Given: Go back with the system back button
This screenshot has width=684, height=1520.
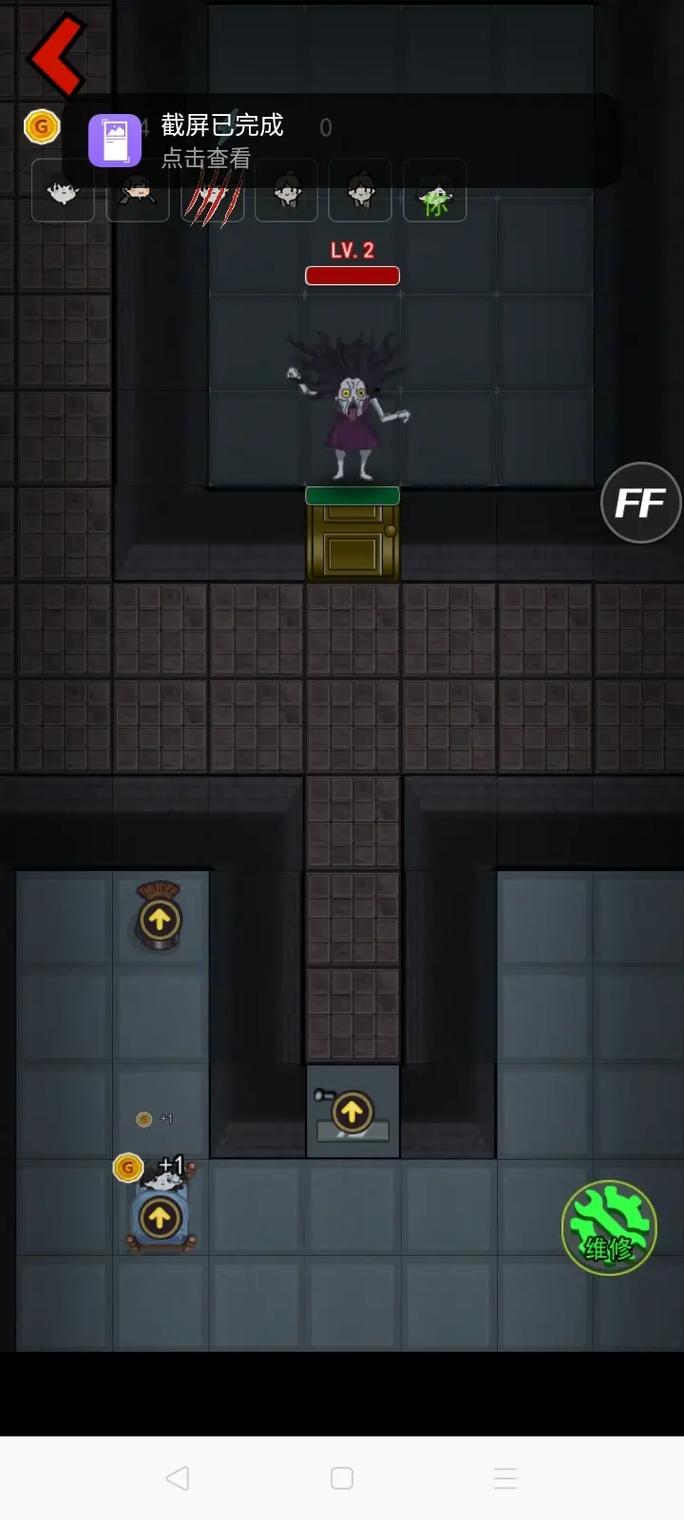Looking at the screenshot, I should point(177,1478).
